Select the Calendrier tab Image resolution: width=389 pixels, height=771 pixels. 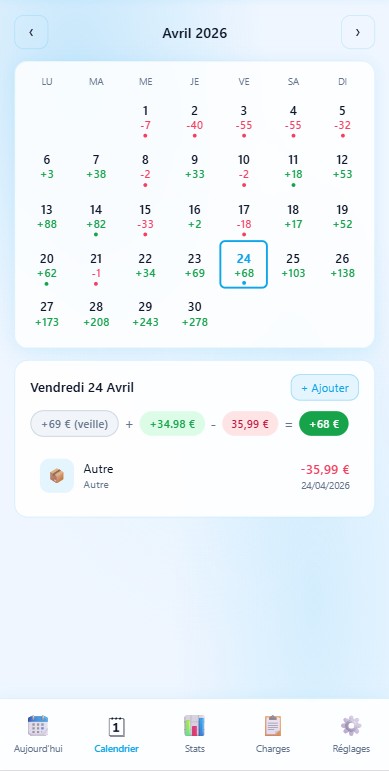click(117, 734)
